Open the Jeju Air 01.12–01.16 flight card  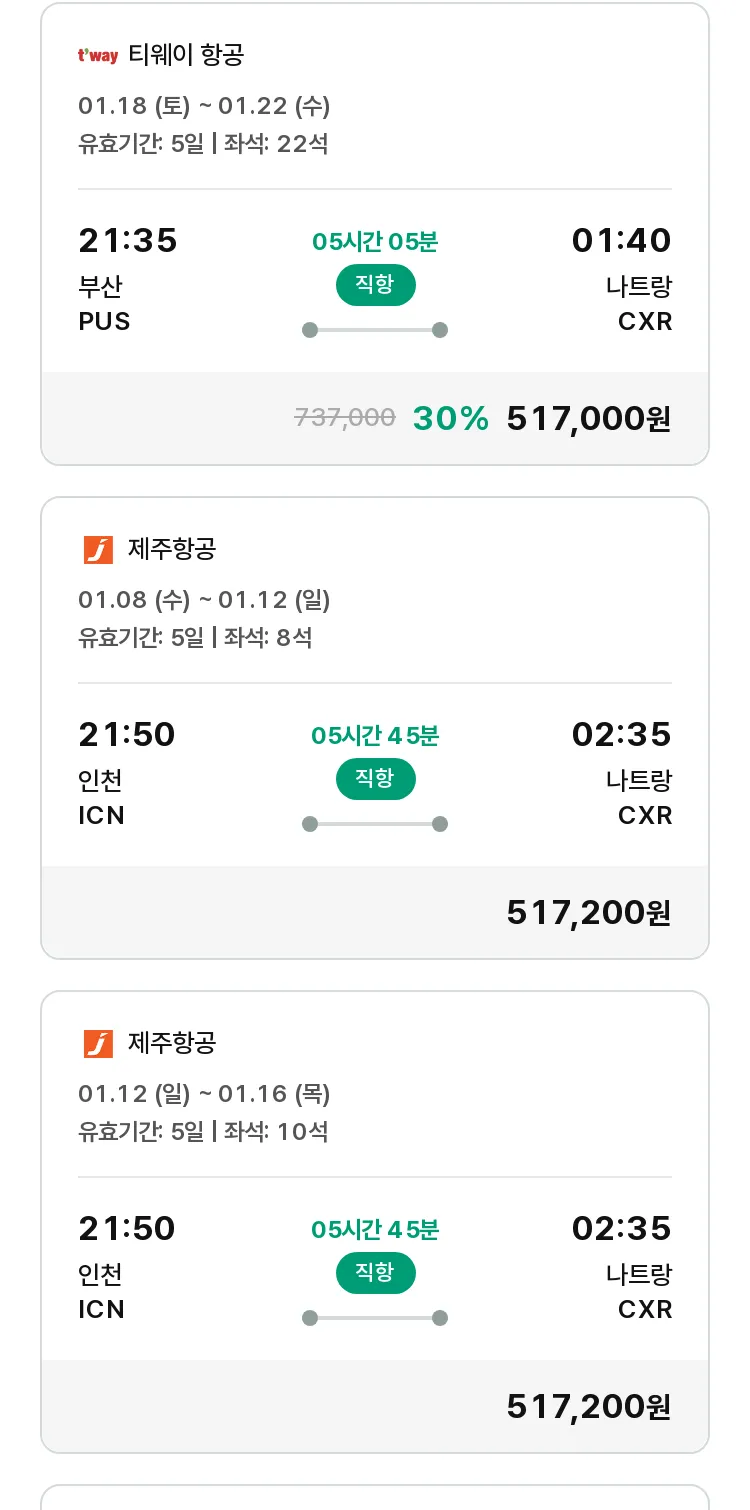375,1222
